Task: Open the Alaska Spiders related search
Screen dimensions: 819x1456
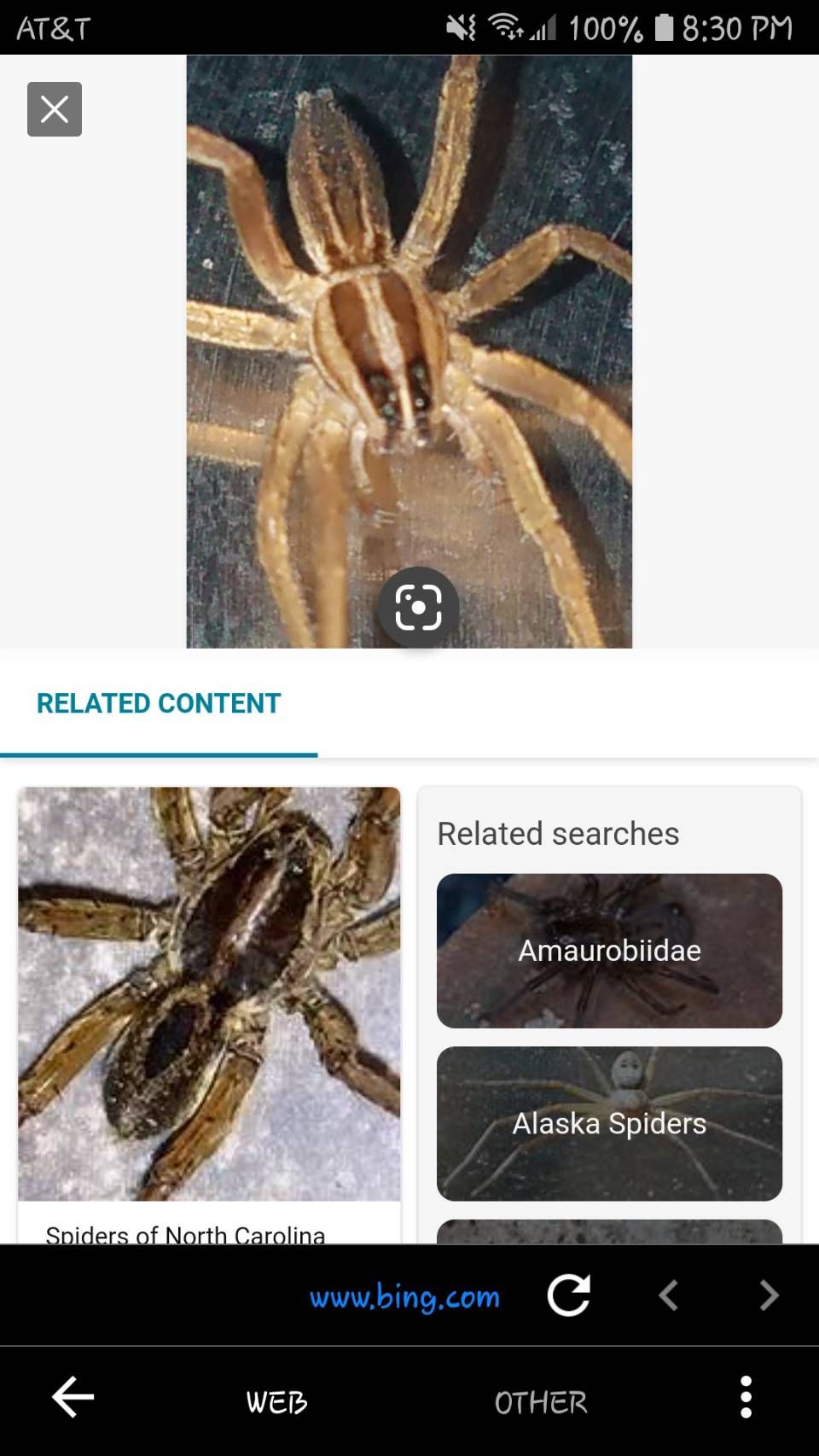Action: pos(609,1123)
